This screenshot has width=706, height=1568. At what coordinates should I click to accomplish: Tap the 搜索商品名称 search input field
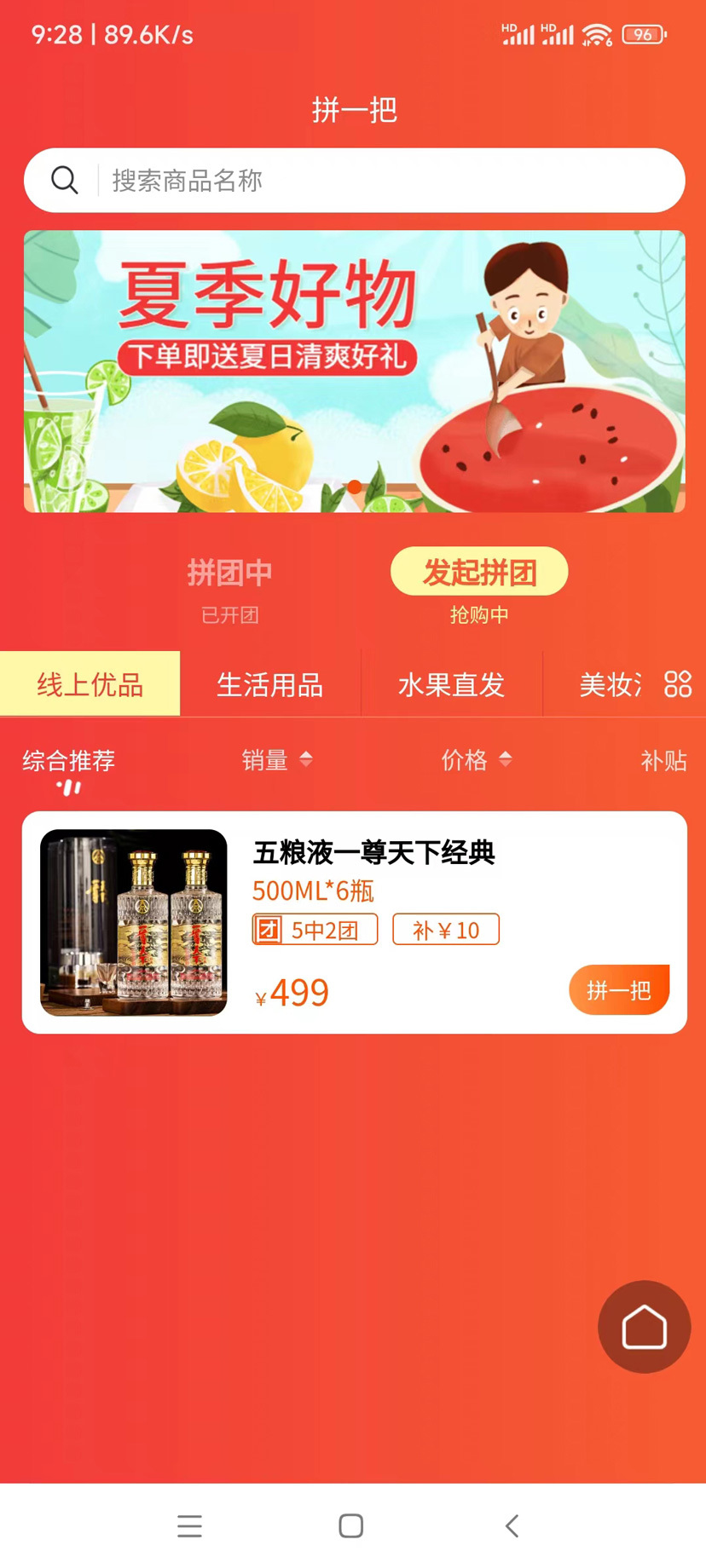pos(256,180)
